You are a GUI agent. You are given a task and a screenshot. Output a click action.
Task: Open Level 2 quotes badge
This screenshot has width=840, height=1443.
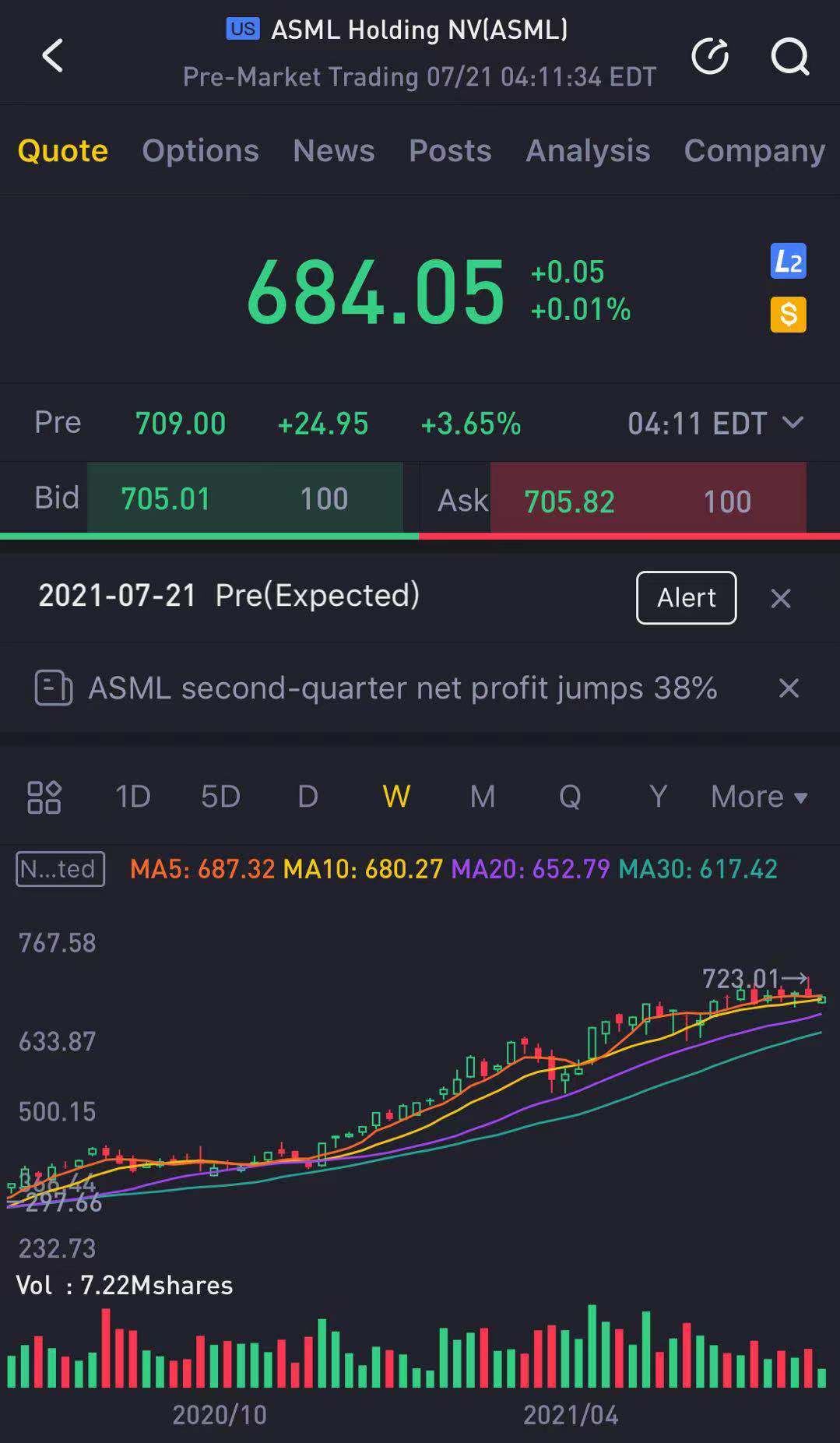(x=788, y=262)
